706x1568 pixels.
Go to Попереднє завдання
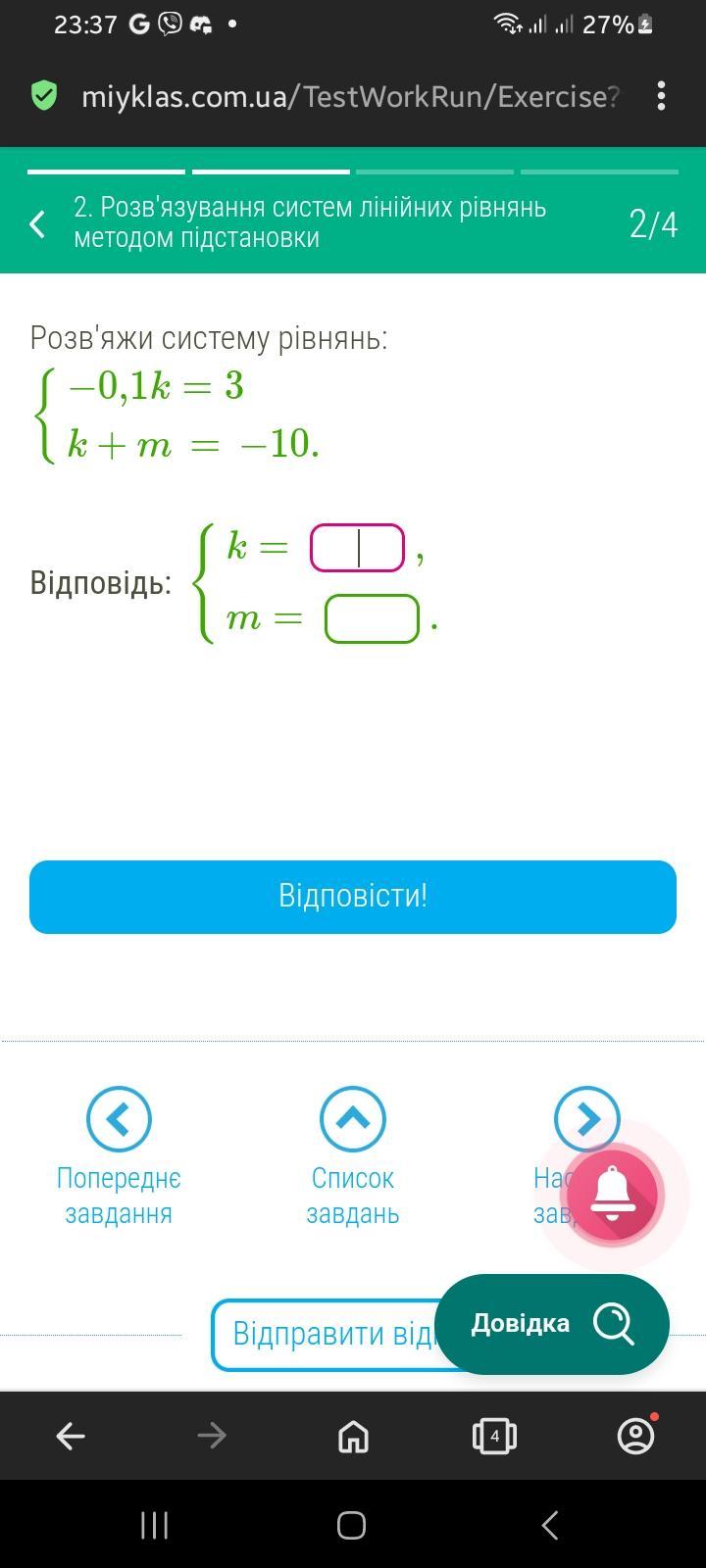[x=119, y=1156]
